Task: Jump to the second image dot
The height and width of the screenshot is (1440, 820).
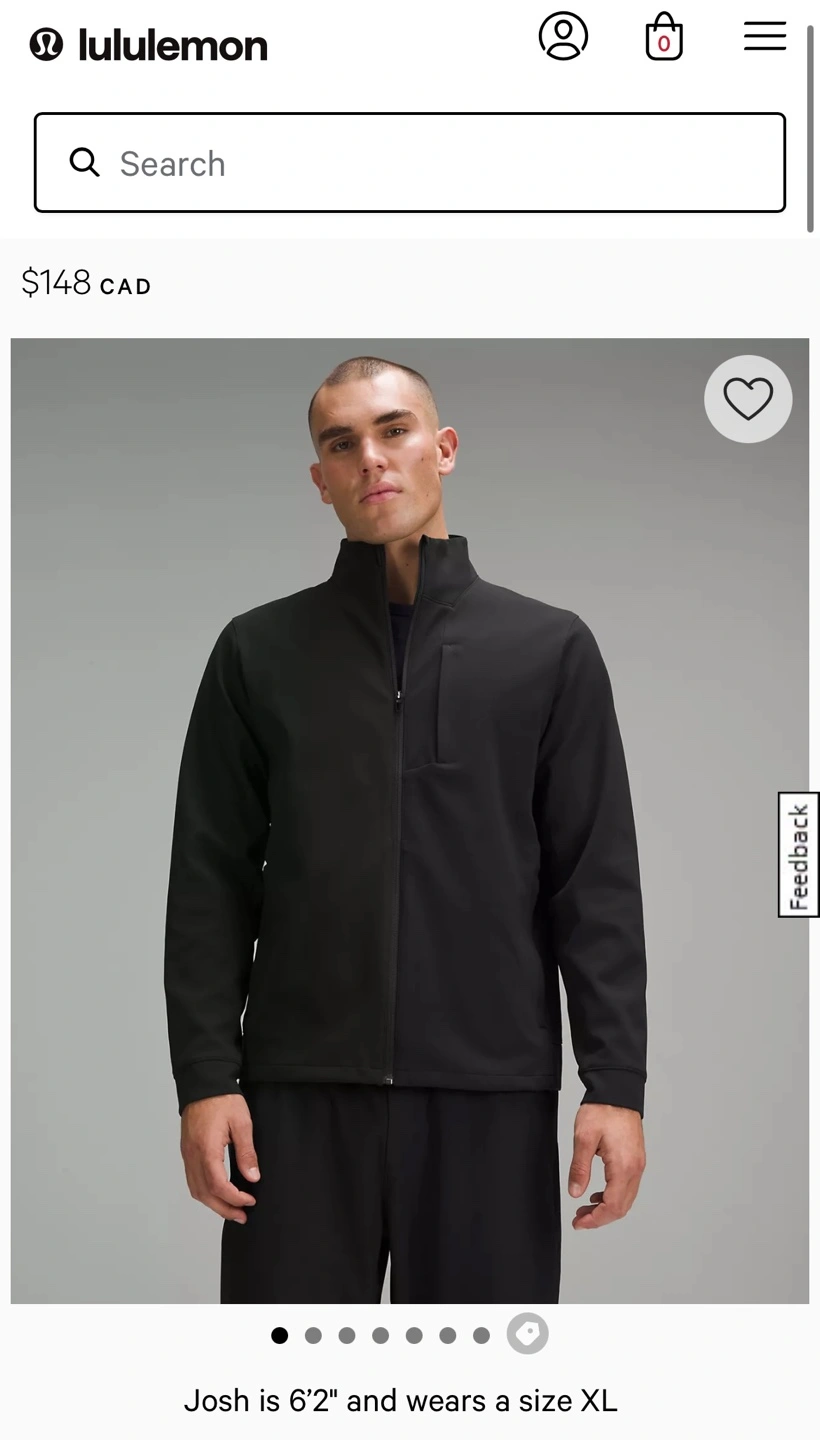Action: [x=313, y=1335]
